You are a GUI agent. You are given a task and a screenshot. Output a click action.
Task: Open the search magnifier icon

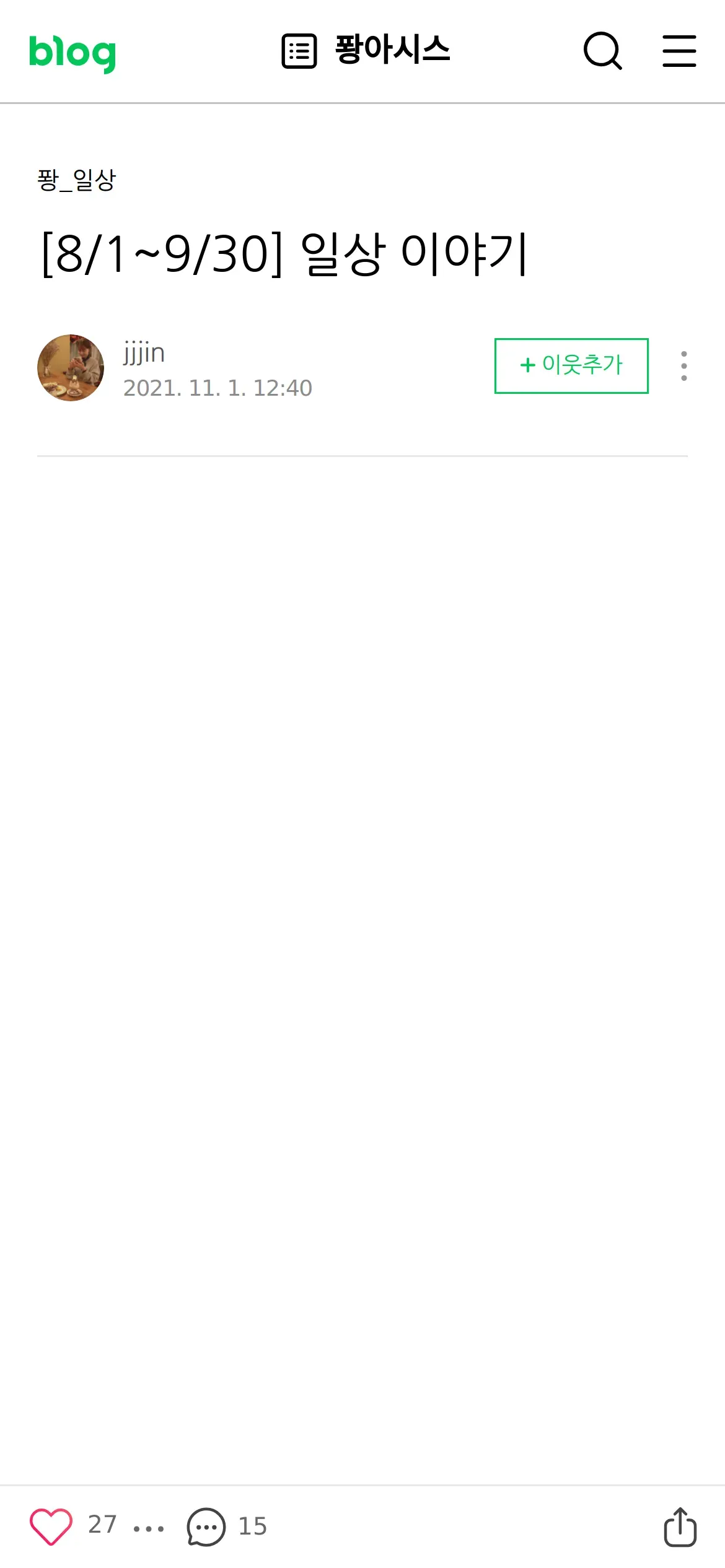pos(603,51)
